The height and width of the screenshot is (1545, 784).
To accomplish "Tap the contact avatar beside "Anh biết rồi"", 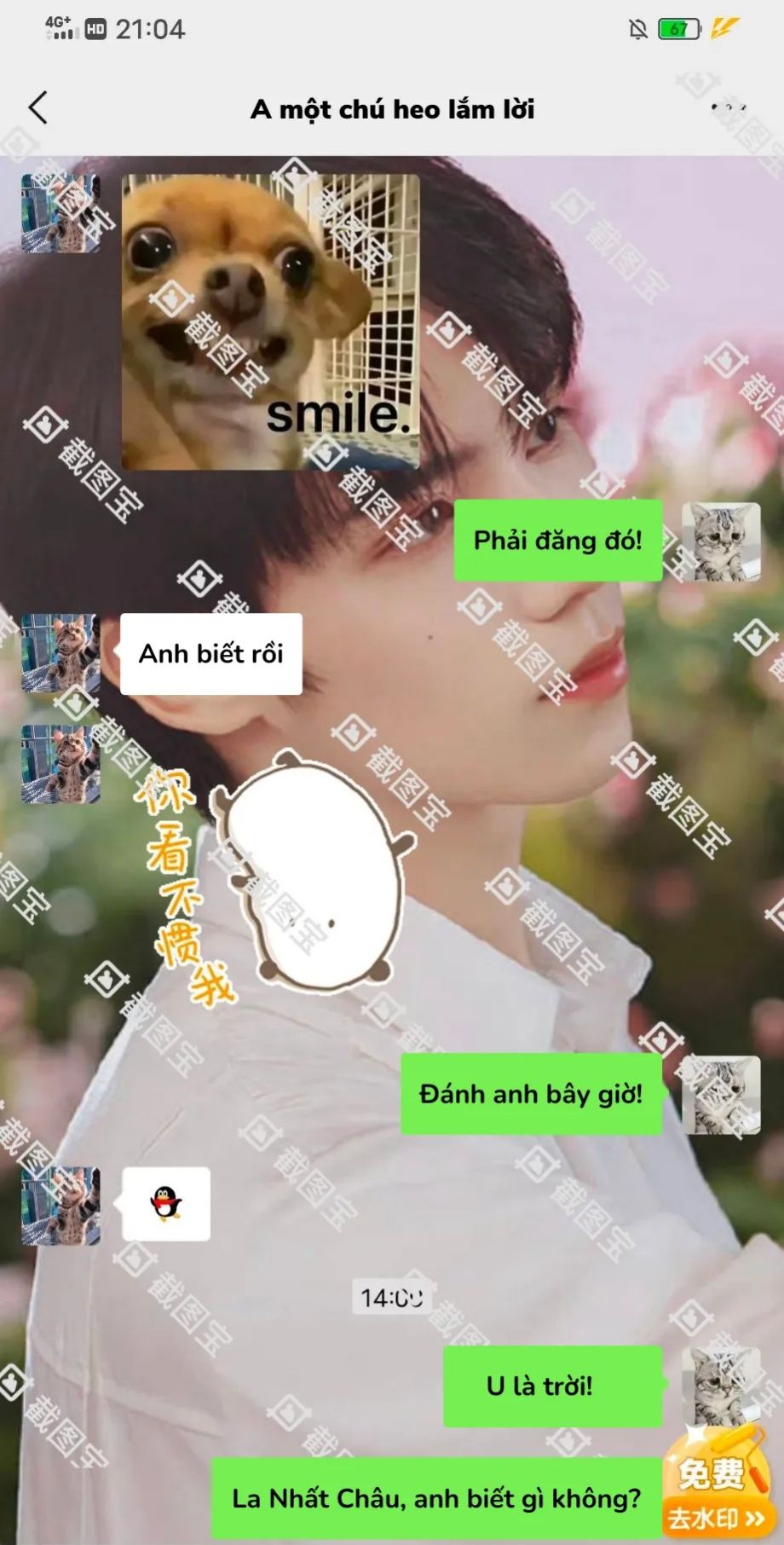I will coord(61,653).
